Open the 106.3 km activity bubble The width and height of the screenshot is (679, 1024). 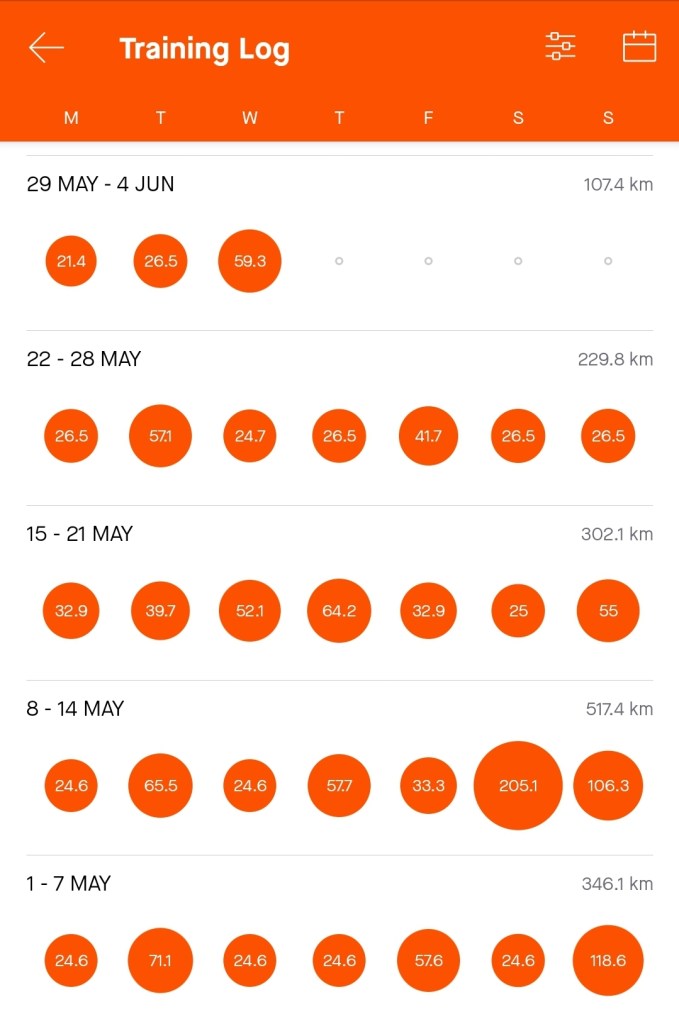(608, 786)
